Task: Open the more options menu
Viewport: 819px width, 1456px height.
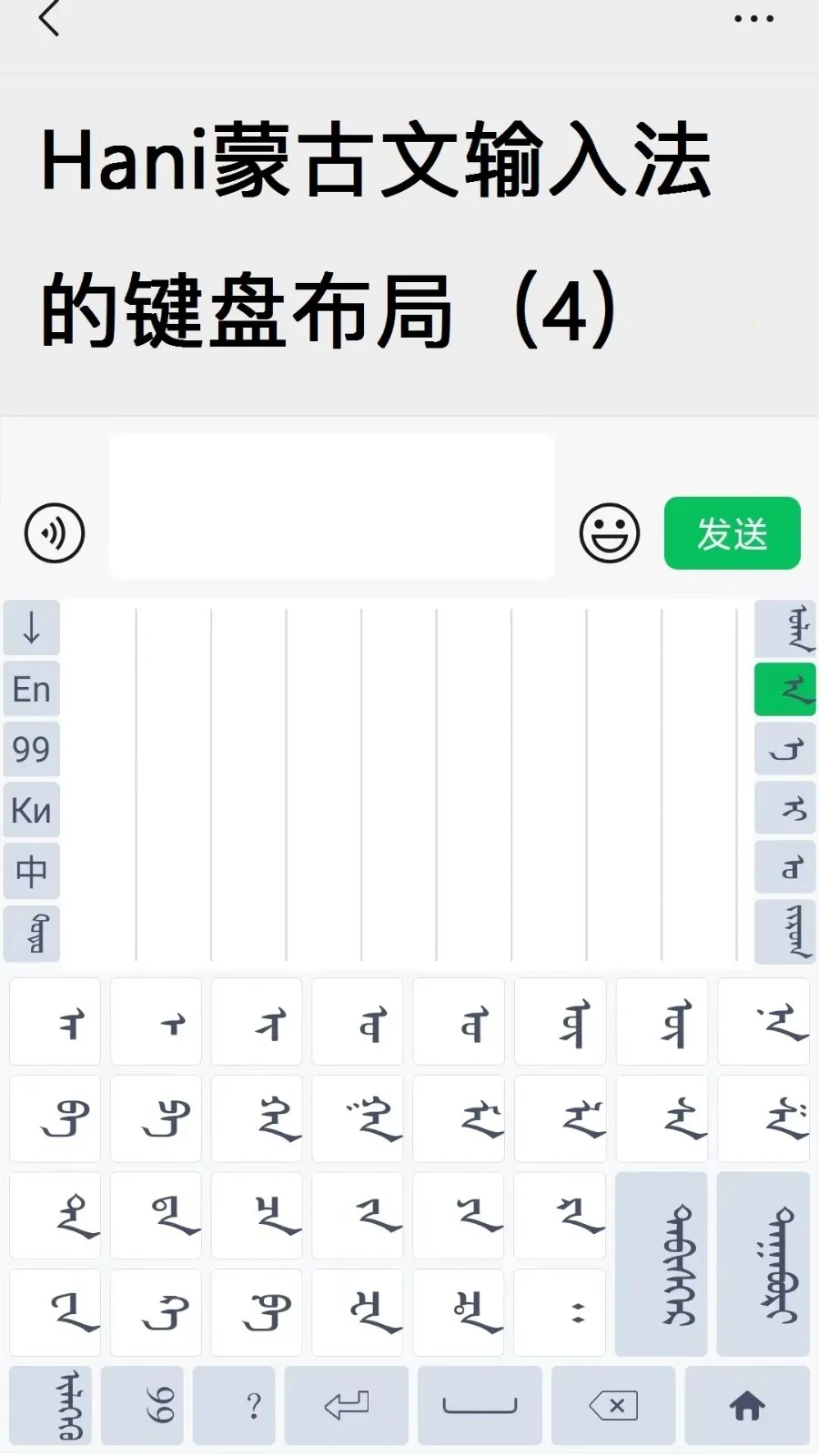Action: (752, 16)
